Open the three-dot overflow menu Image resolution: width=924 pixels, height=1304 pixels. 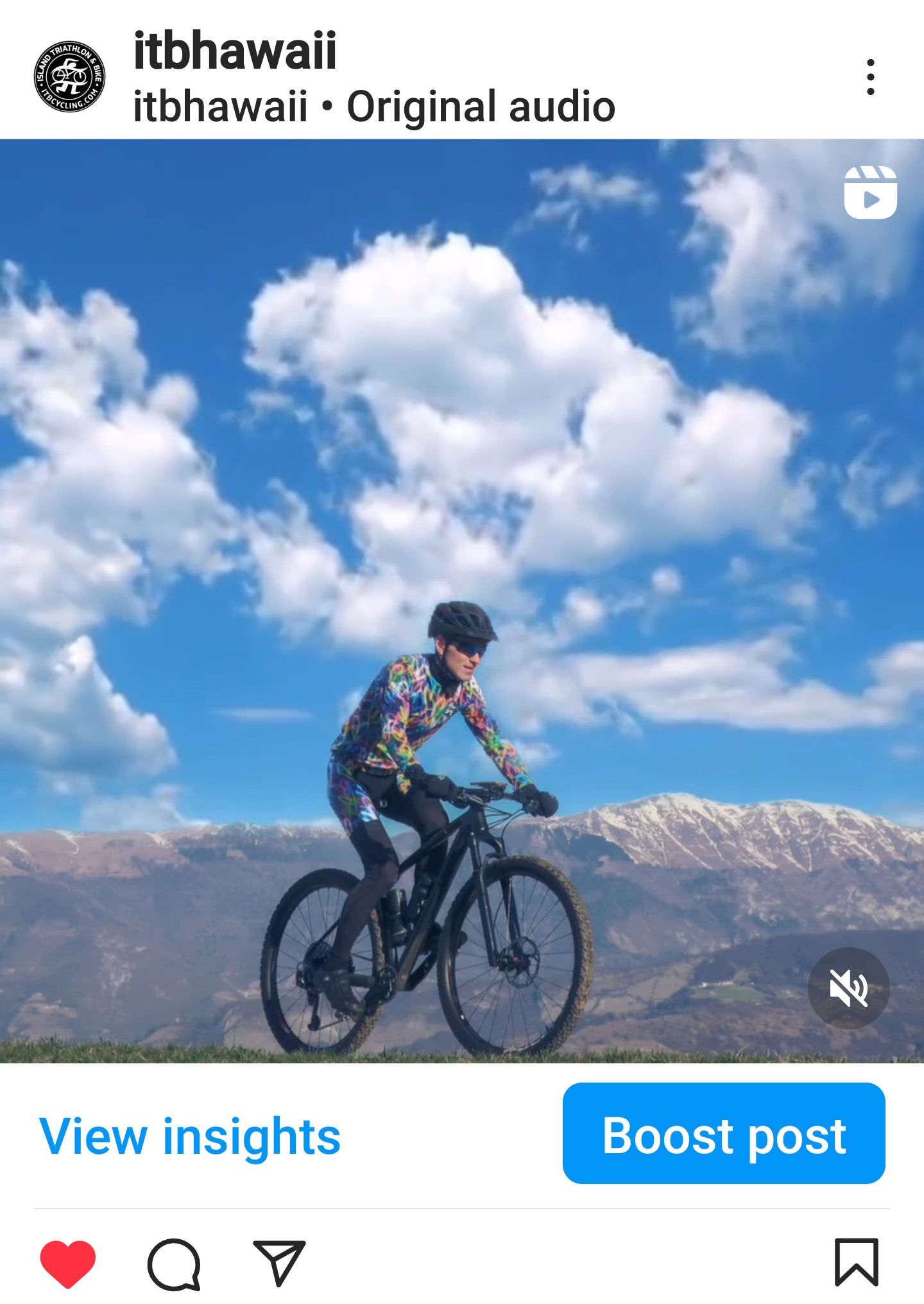tap(870, 77)
